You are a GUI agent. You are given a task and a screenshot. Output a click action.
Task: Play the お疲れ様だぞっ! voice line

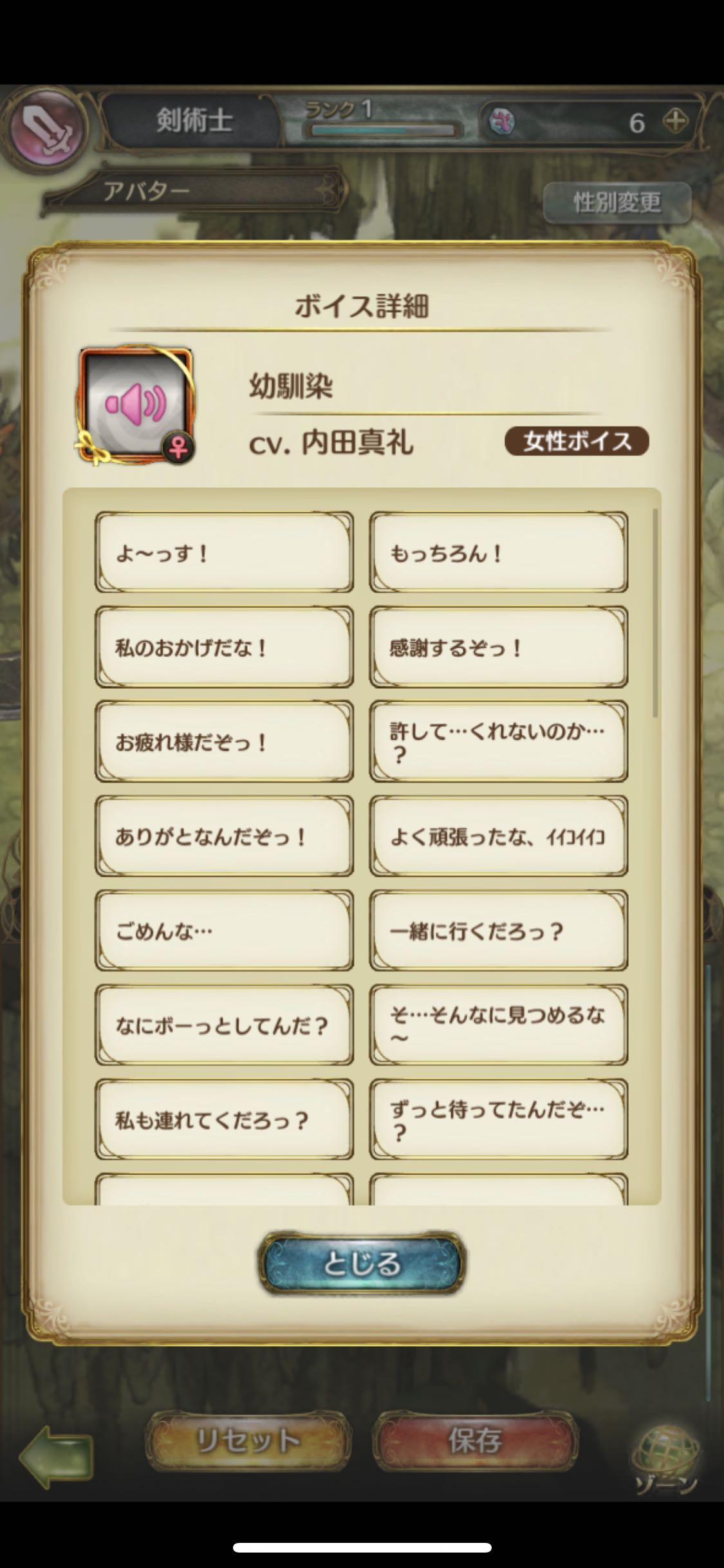224,742
